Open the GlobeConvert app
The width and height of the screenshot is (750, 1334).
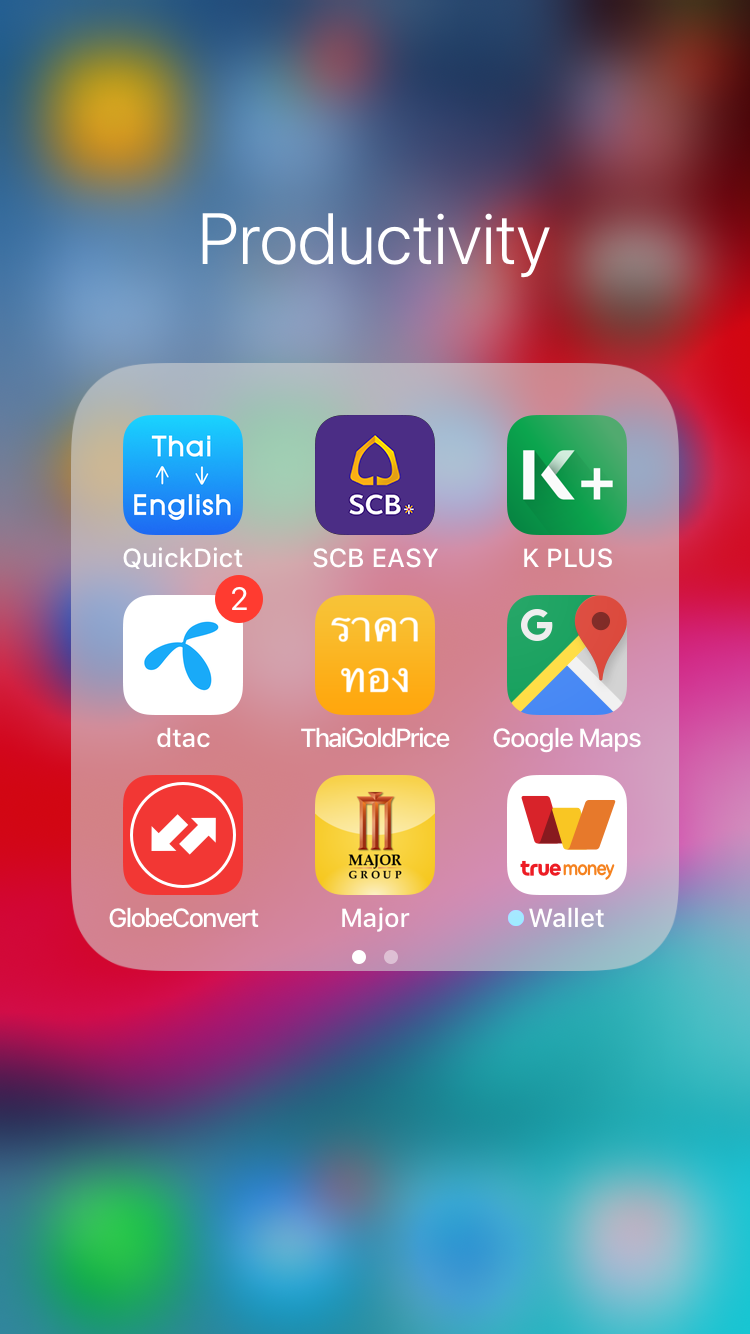coord(183,835)
